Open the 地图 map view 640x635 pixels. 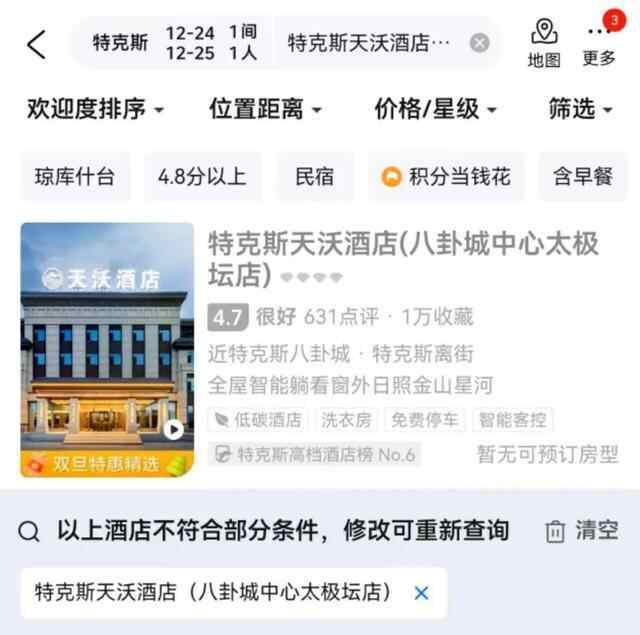(x=544, y=43)
